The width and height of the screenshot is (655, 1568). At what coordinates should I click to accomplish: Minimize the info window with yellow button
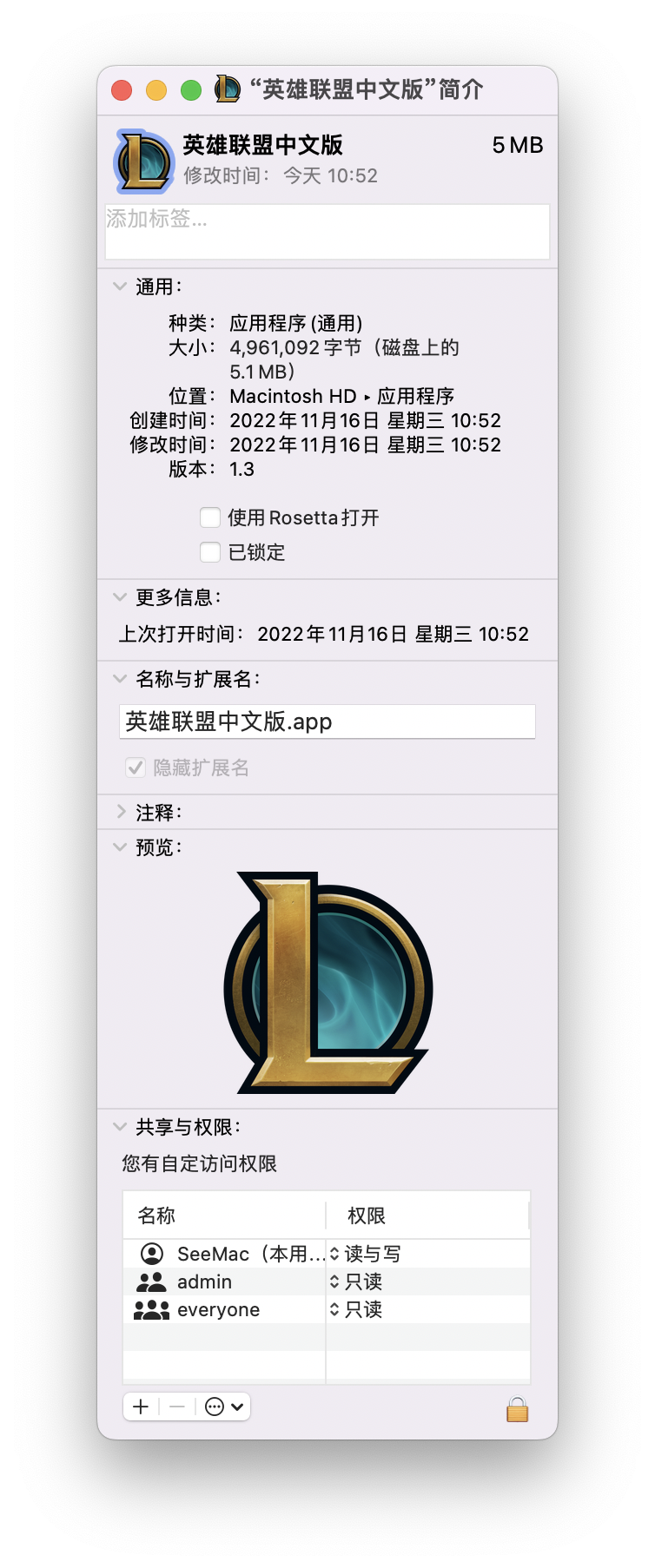pyautogui.click(x=156, y=90)
